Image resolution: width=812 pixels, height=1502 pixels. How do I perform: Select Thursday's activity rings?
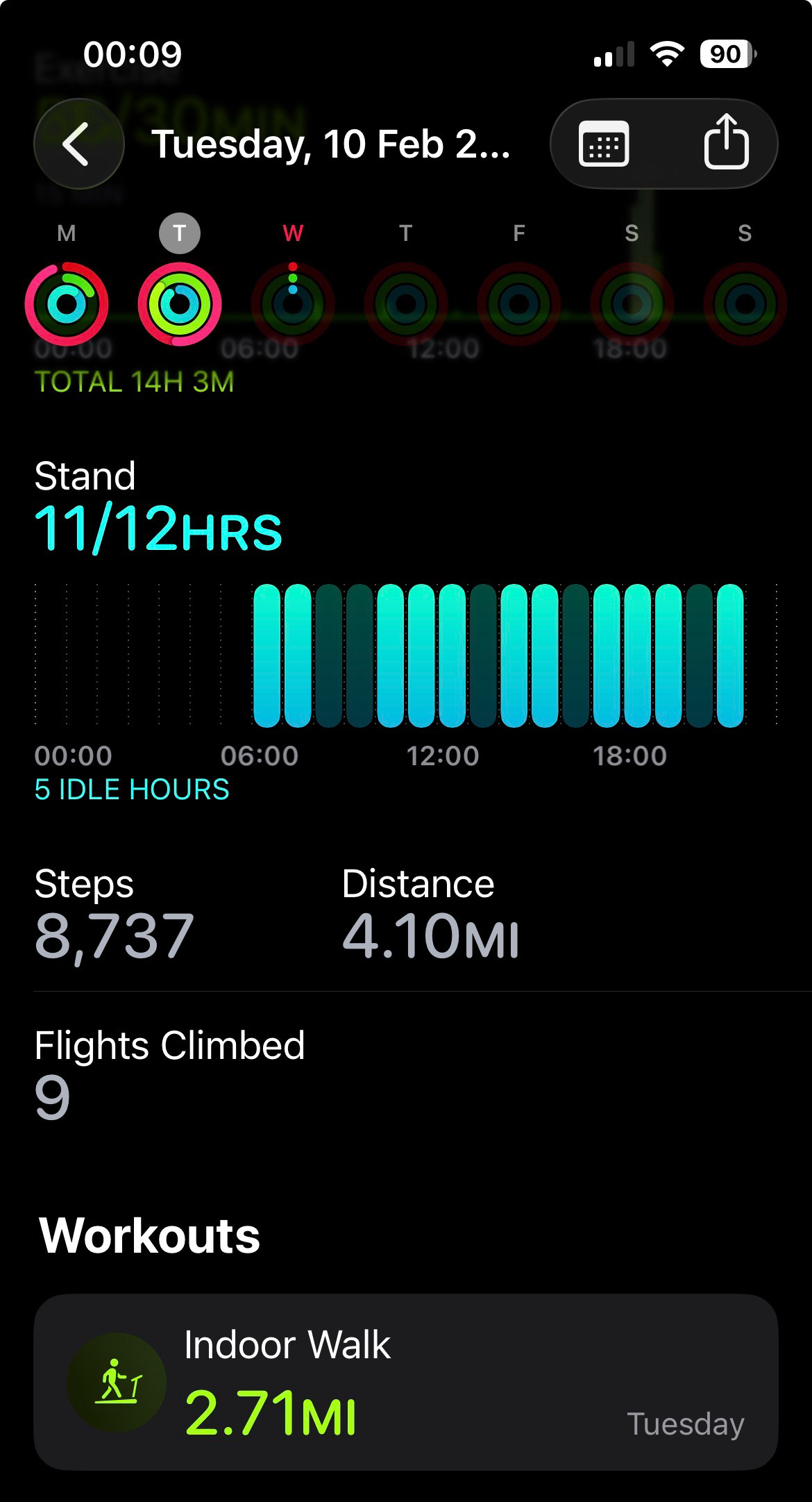[406, 303]
